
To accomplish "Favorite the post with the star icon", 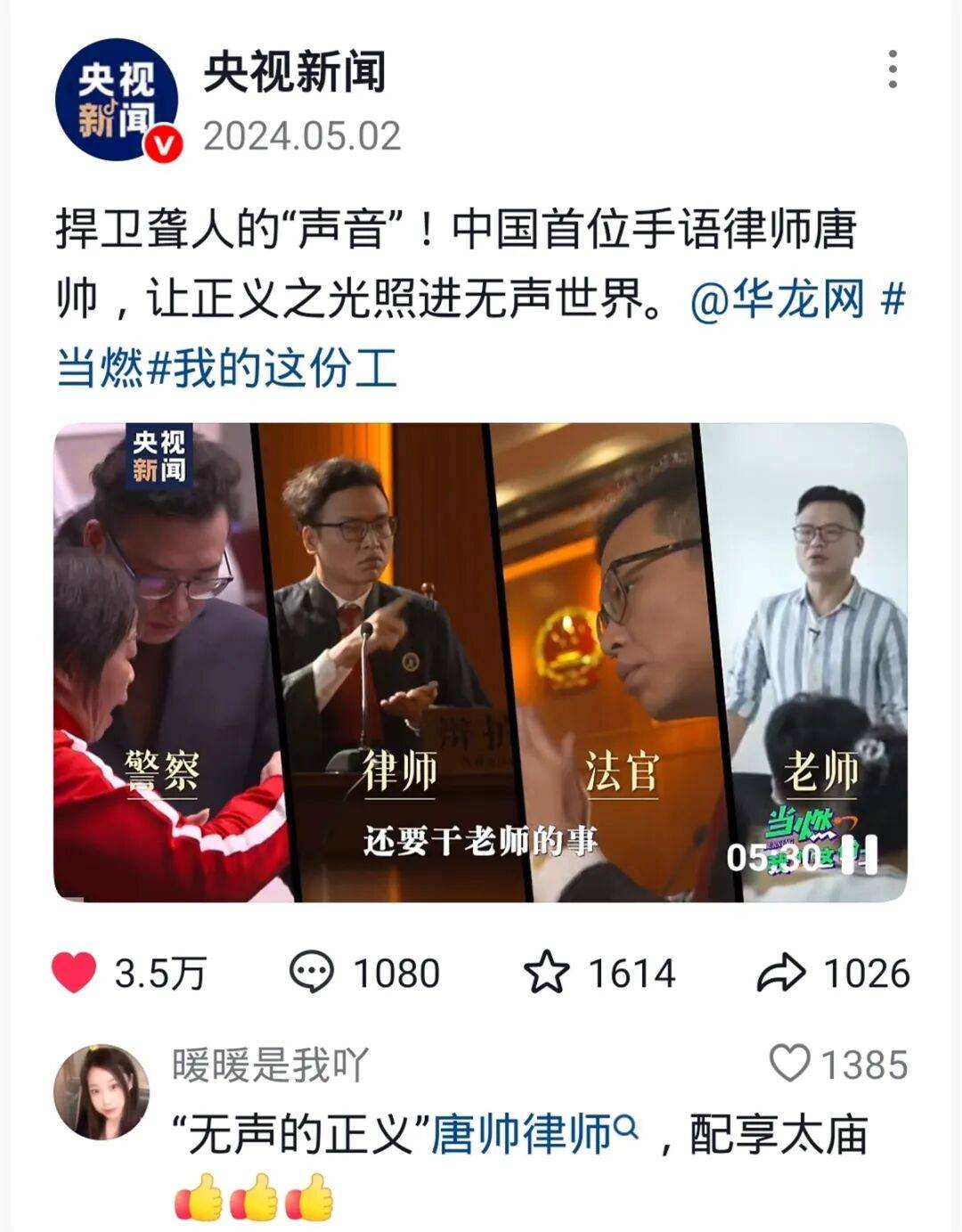I will 546,972.
